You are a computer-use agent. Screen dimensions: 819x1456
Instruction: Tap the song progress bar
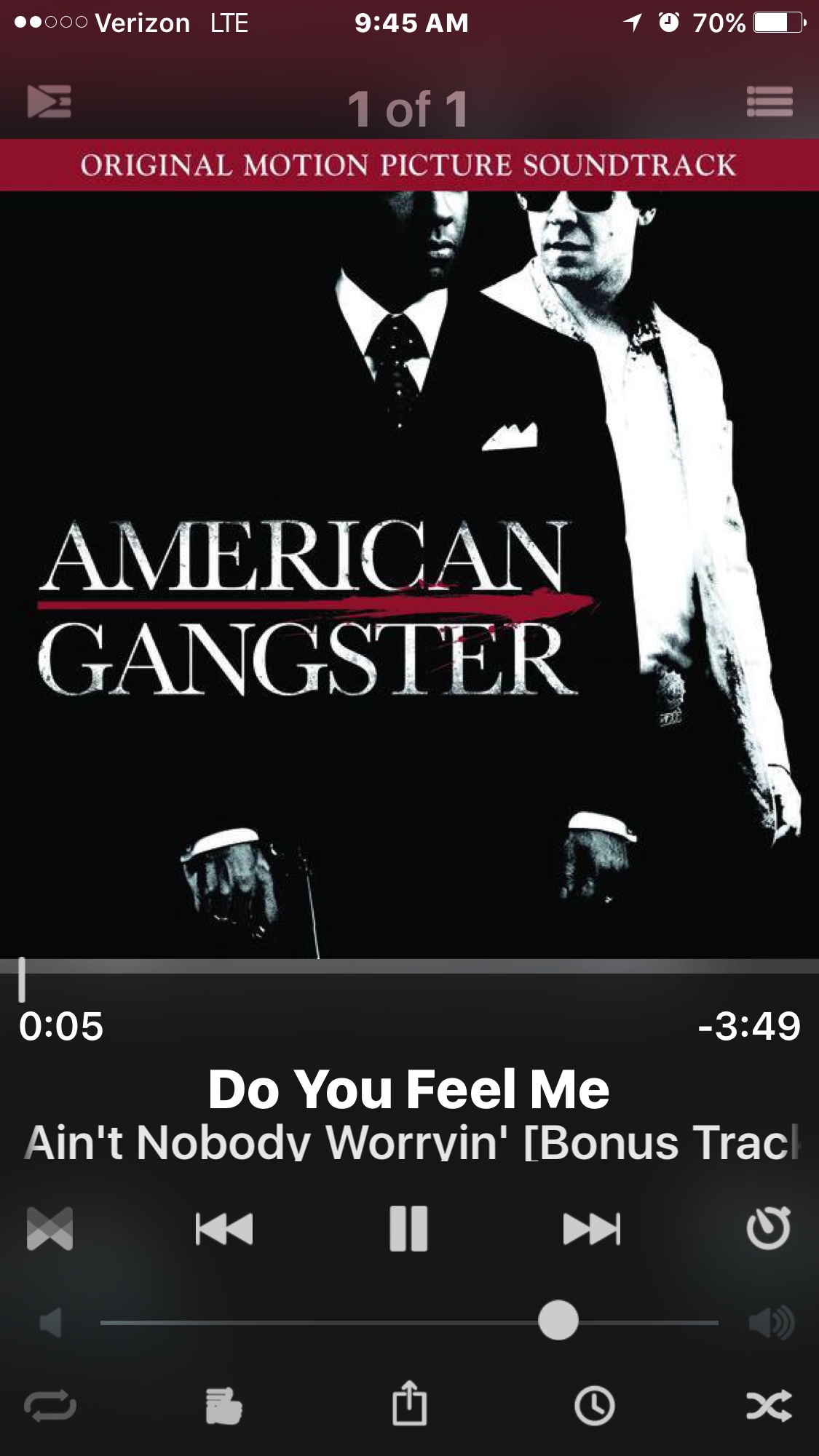409,966
